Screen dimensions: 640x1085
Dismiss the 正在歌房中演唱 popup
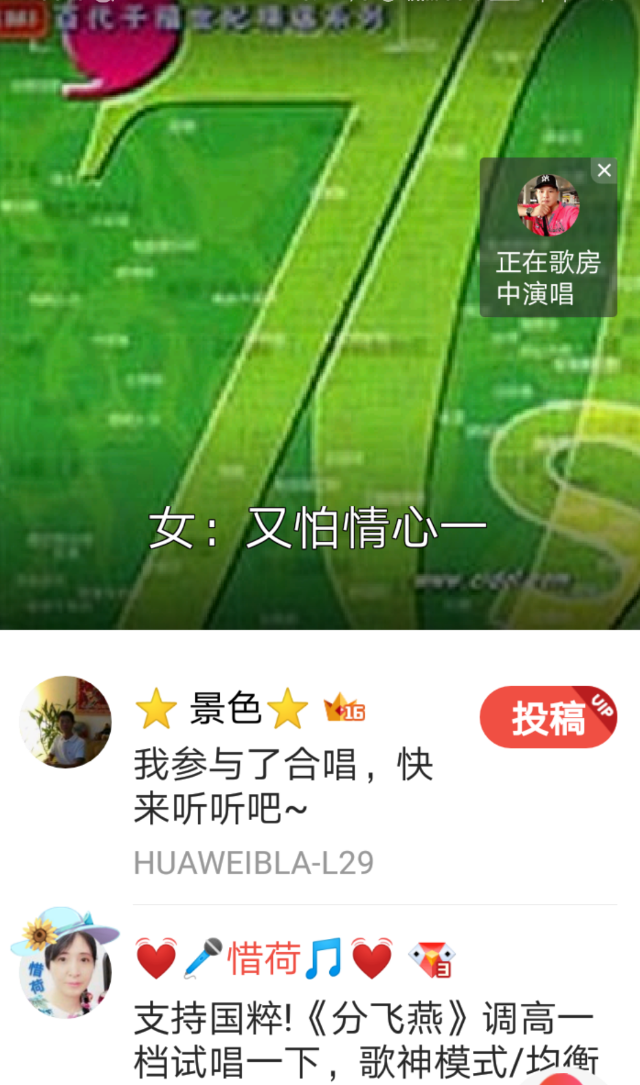click(603, 171)
